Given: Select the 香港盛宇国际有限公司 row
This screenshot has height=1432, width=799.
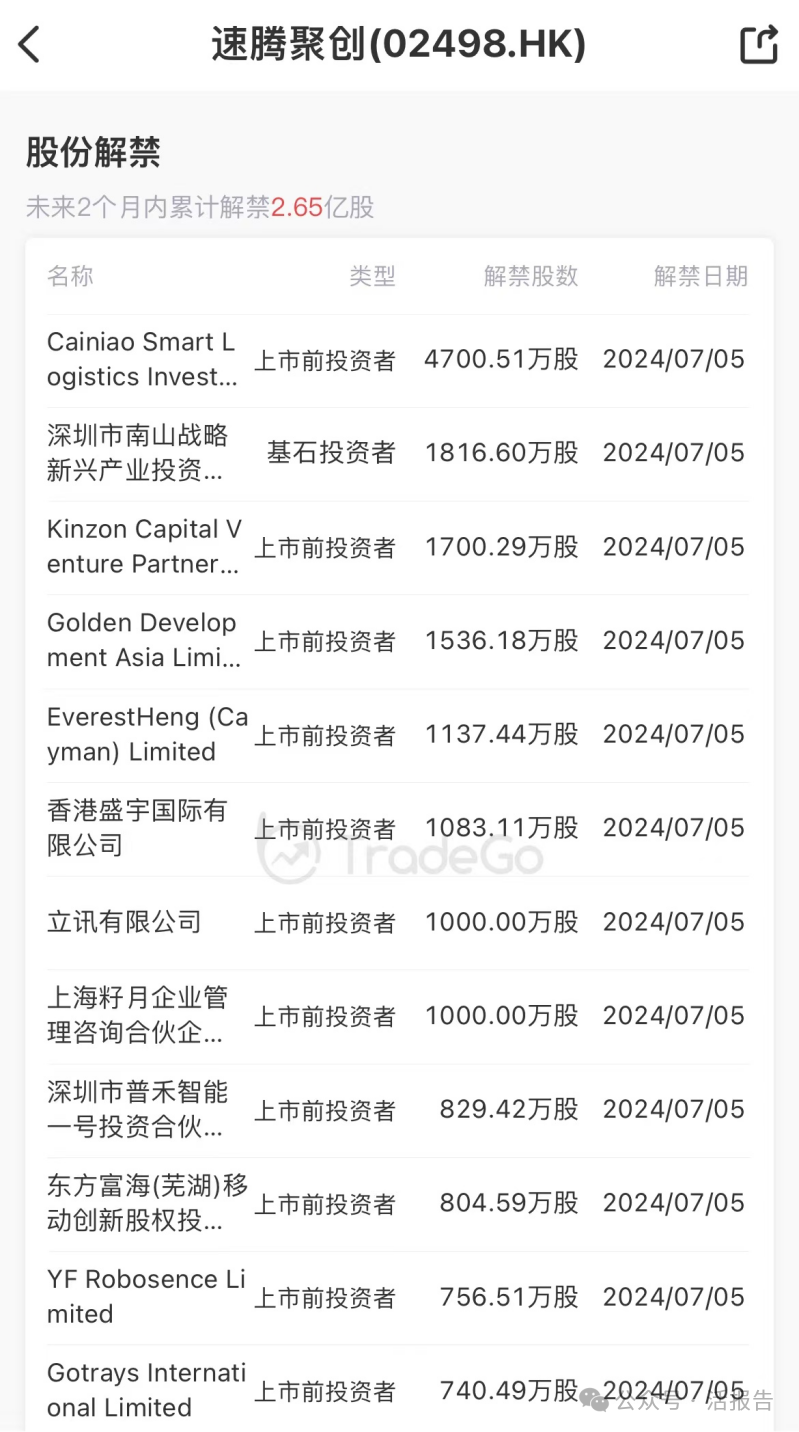Looking at the screenshot, I should click(400, 828).
